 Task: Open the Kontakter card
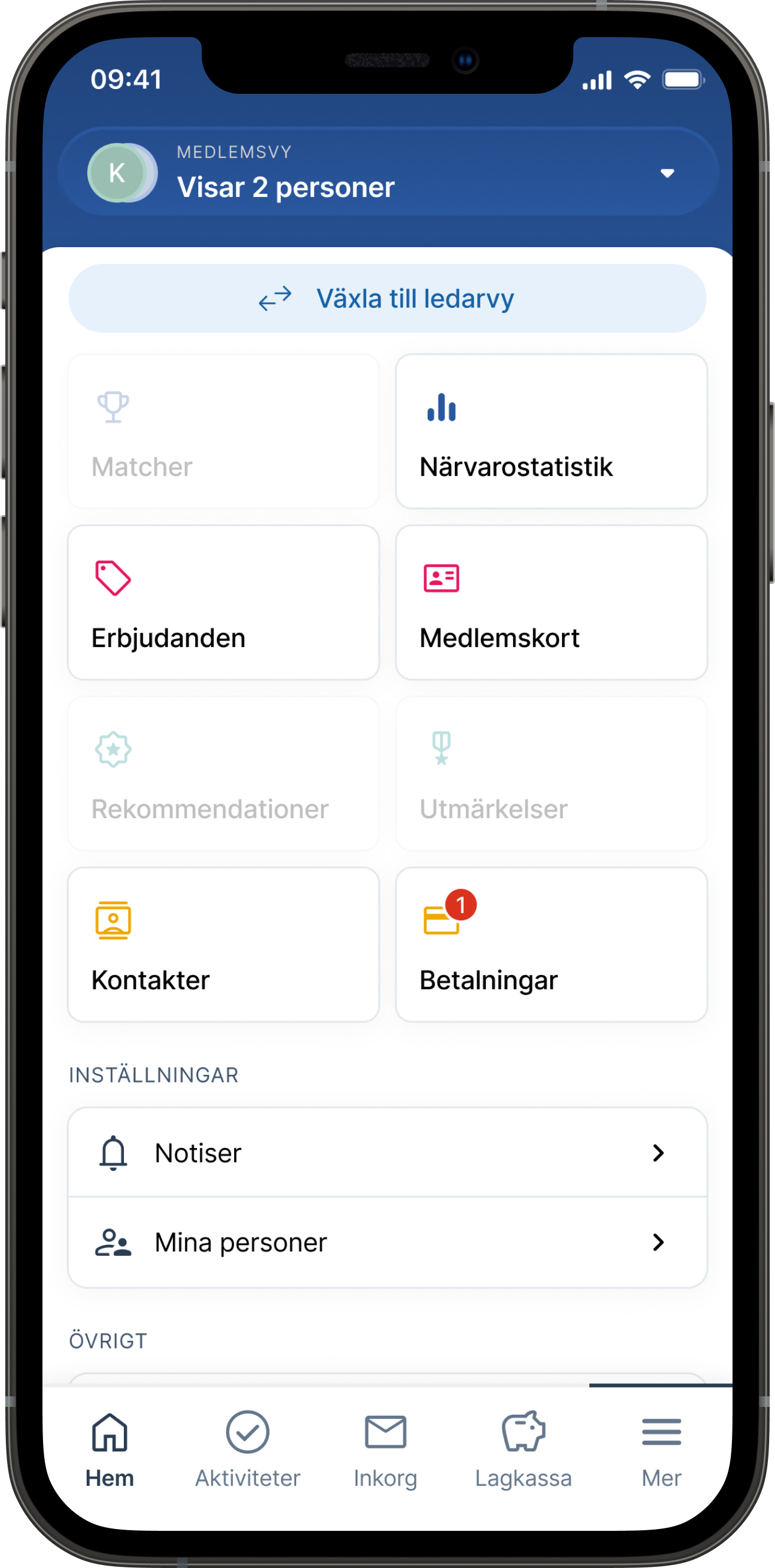pos(224,944)
